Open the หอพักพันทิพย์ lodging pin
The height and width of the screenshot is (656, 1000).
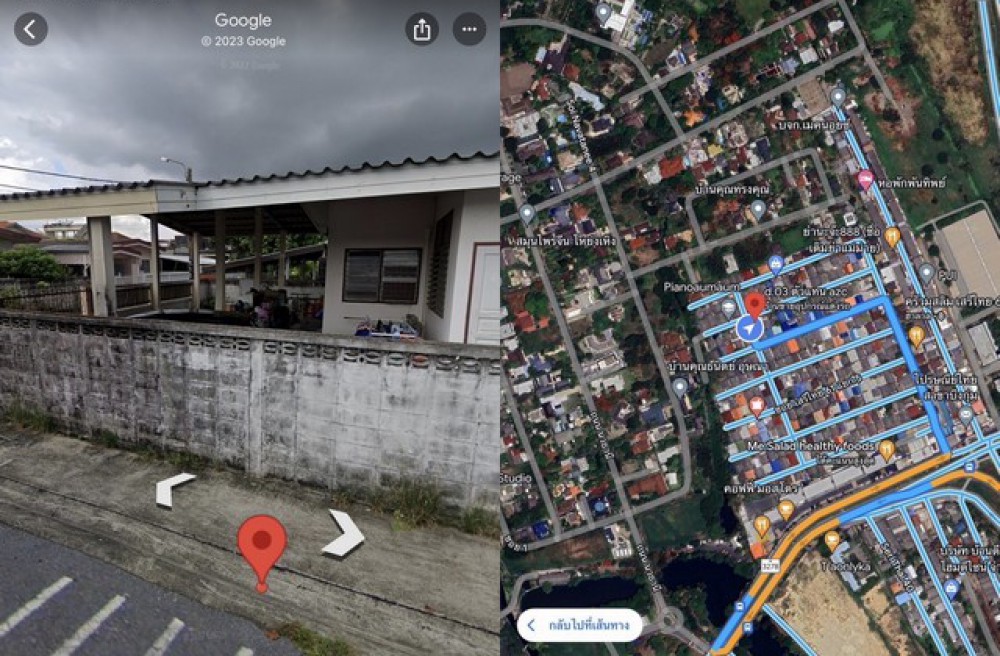point(865,180)
